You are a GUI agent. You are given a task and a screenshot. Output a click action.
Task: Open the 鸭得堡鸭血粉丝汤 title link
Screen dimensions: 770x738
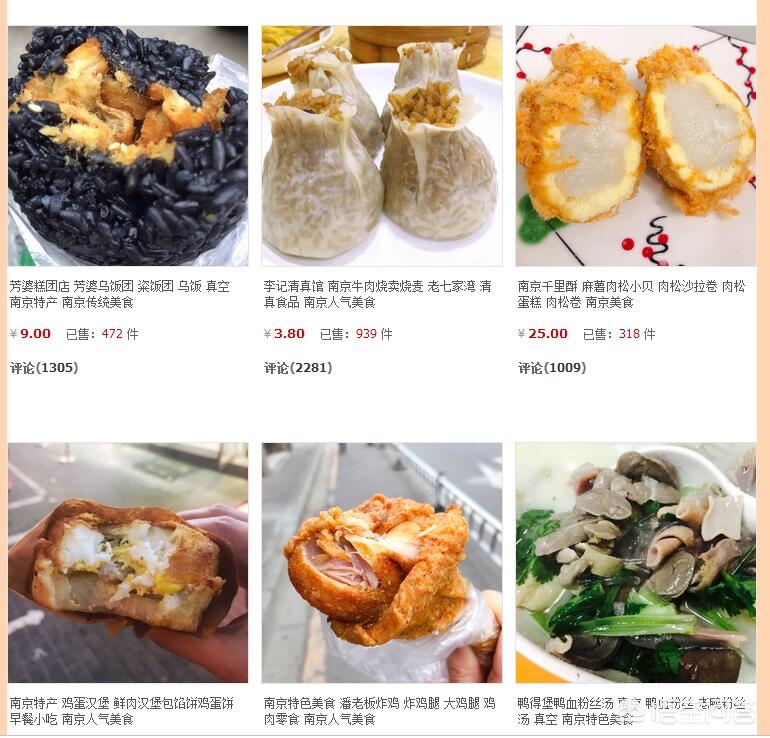(x=600, y=711)
